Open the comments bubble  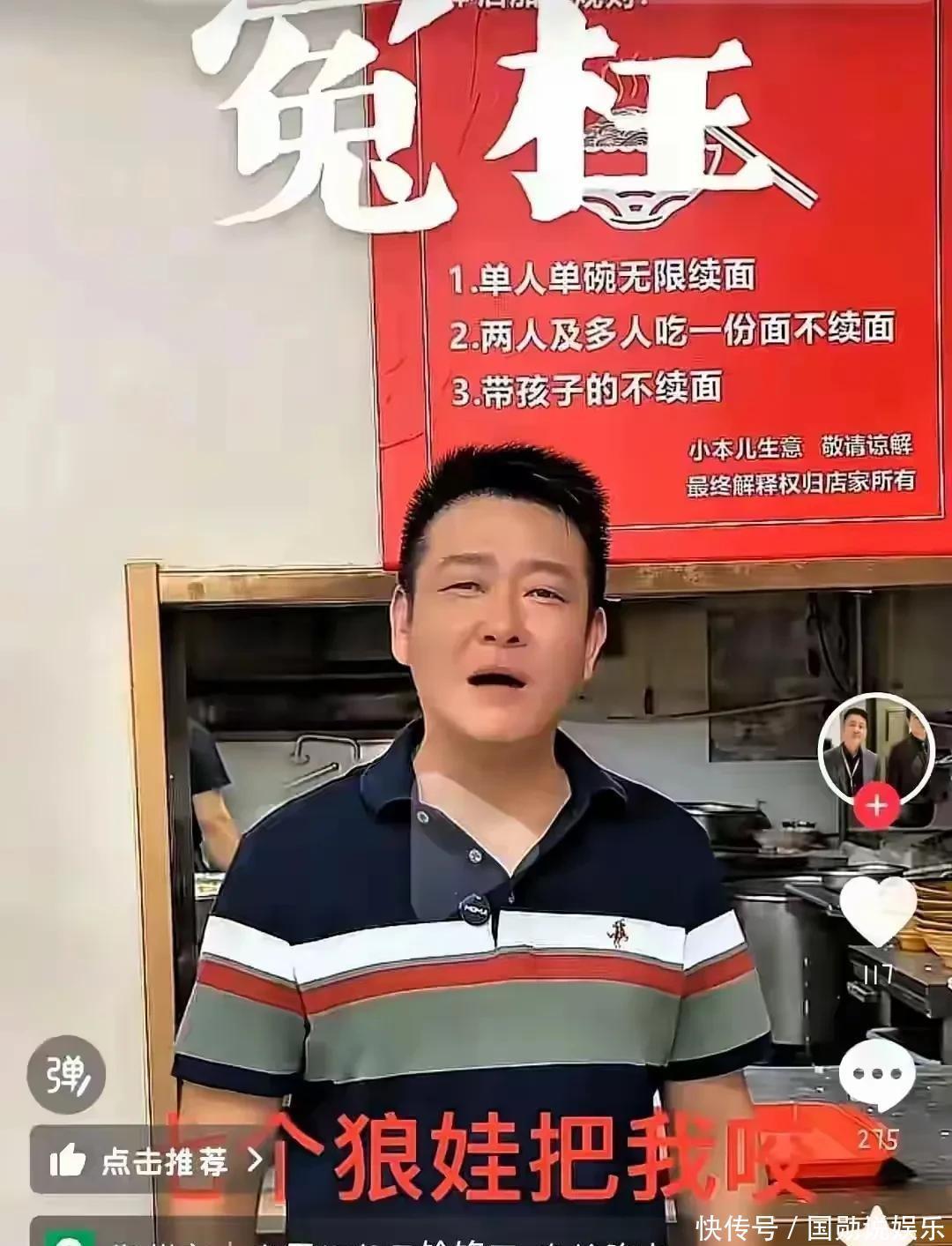(876, 1074)
